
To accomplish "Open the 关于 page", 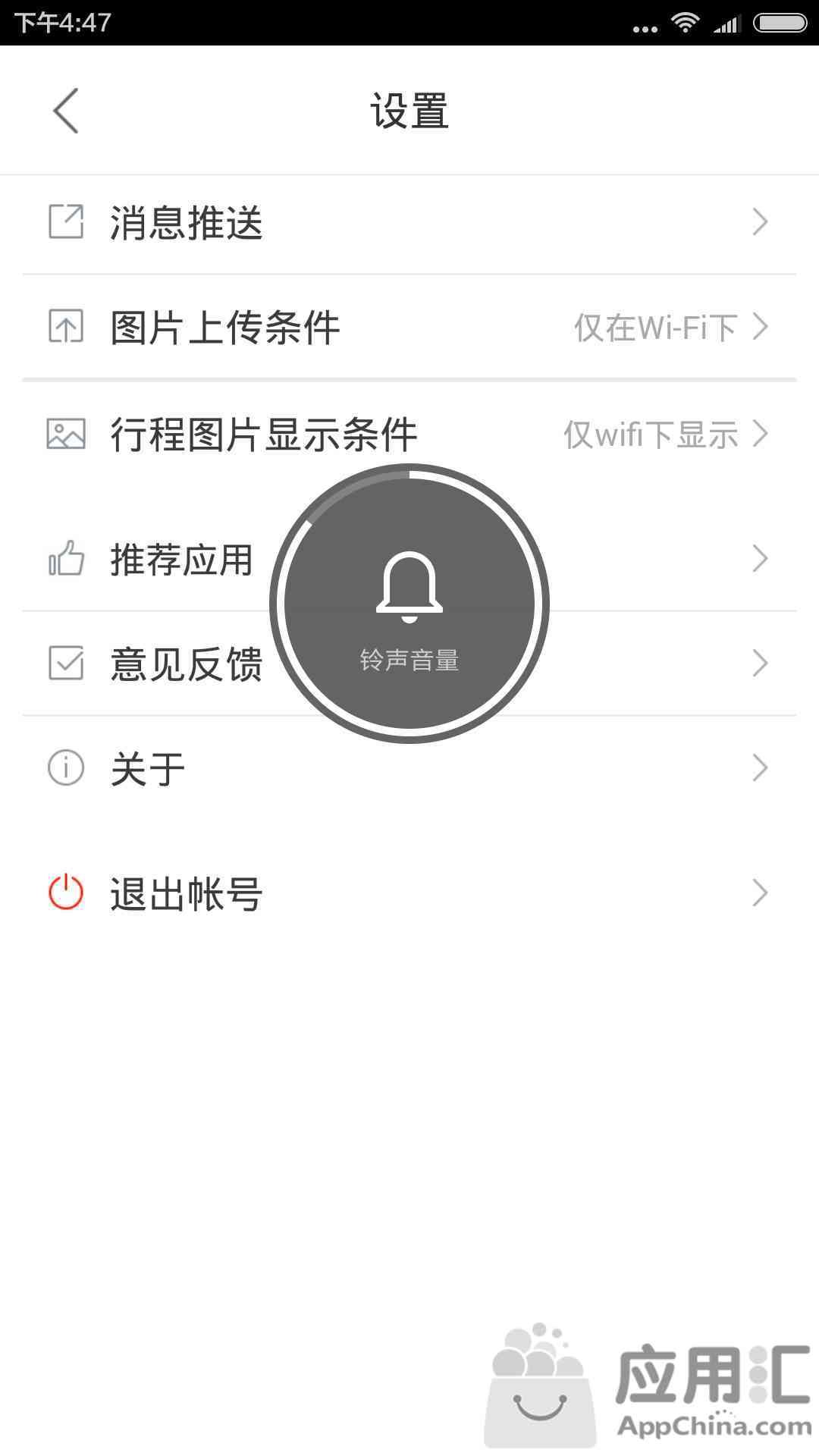I will click(x=409, y=768).
